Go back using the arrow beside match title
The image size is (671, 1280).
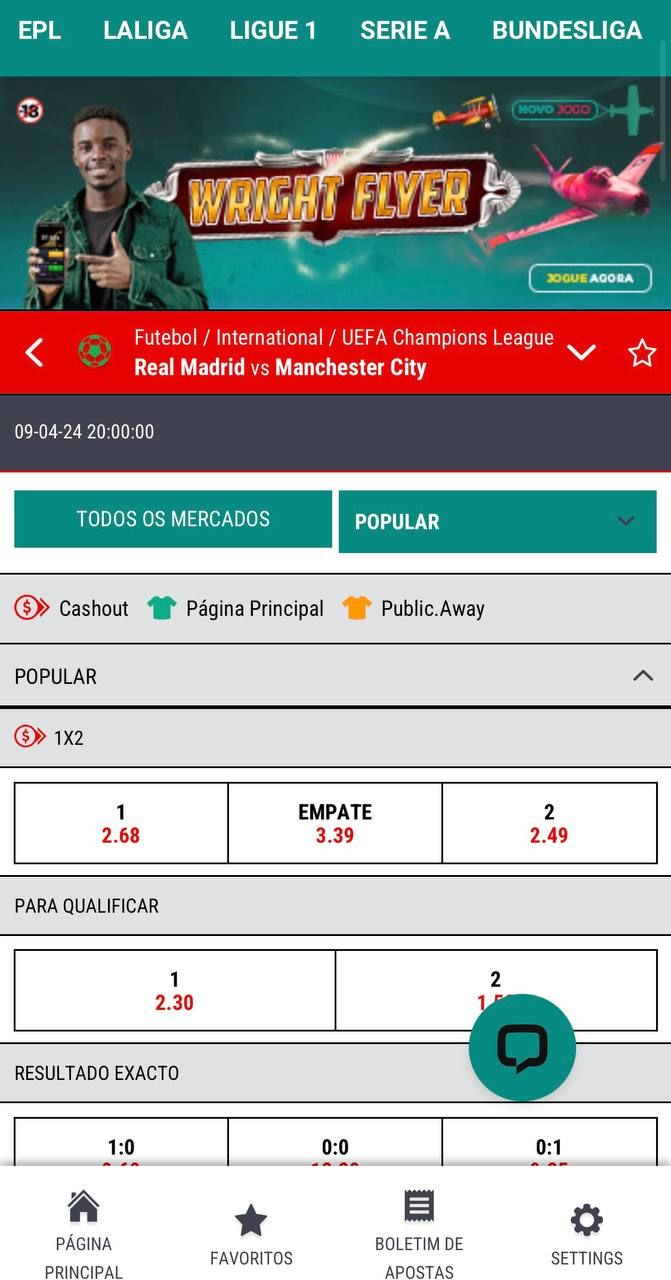(35, 352)
